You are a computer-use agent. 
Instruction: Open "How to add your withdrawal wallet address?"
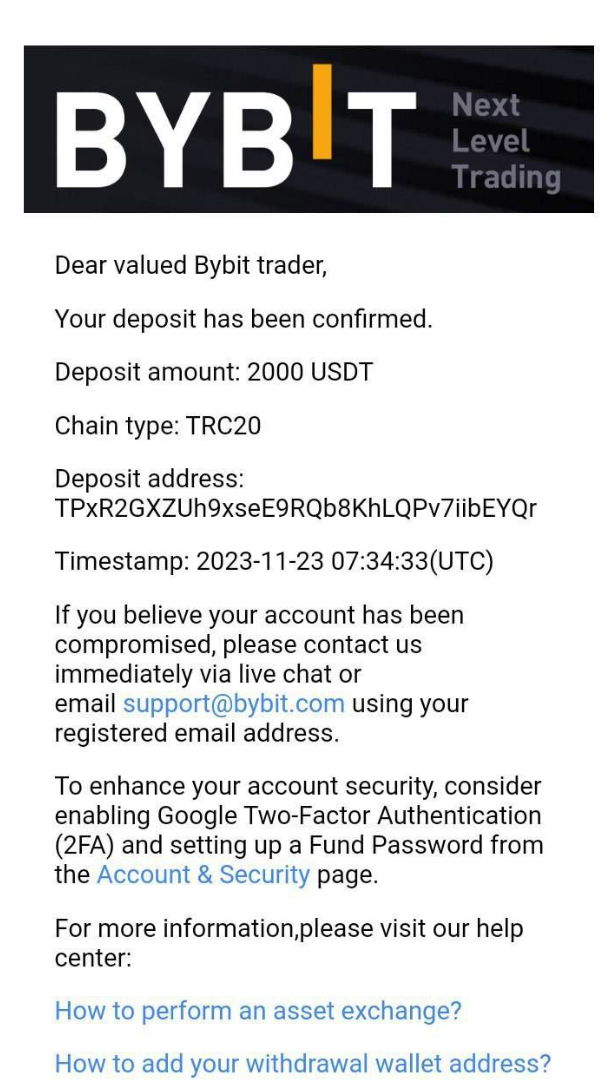[303, 1062]
